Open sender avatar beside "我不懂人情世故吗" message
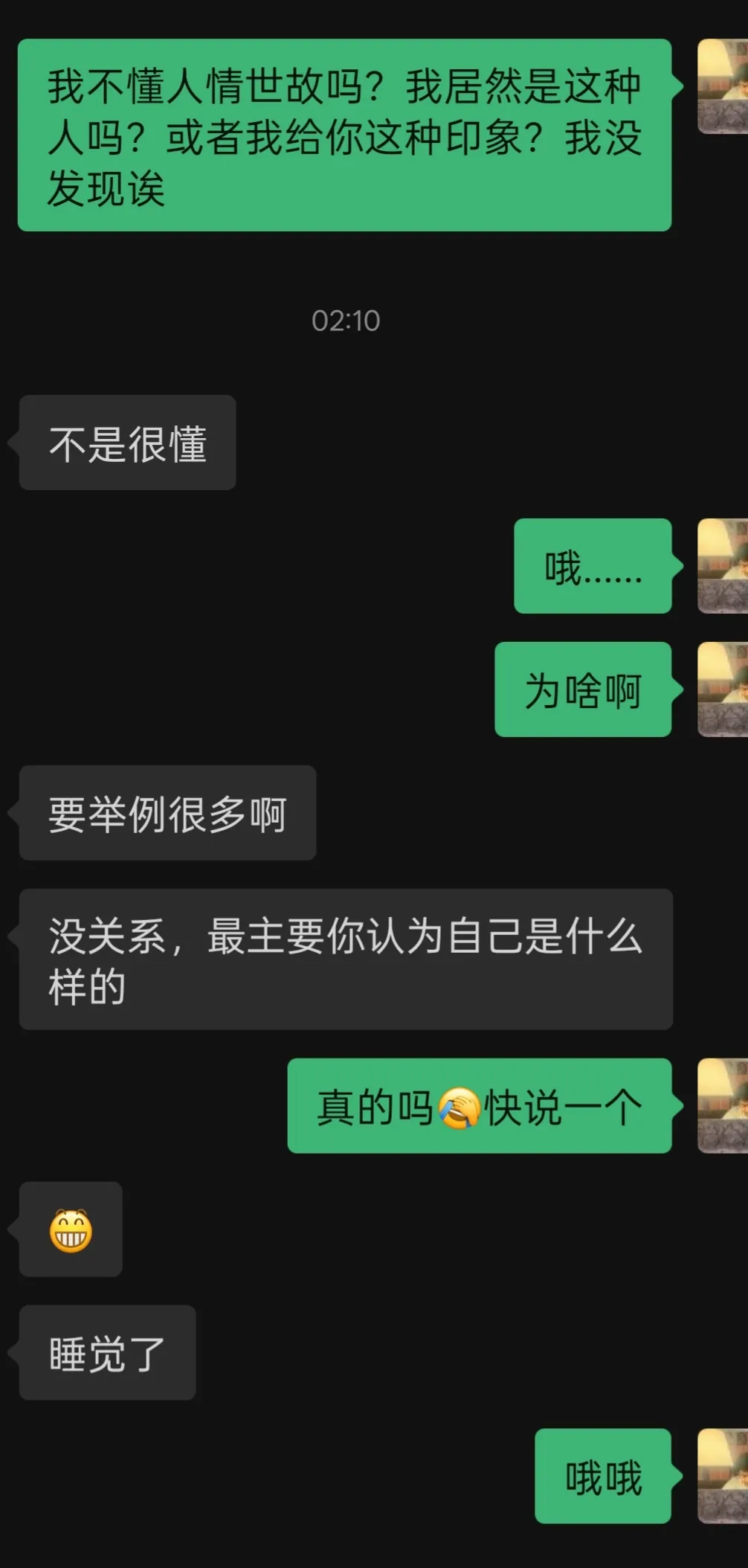The width and height of the screenshot is (748, 1568). click(x=723, y=86)
